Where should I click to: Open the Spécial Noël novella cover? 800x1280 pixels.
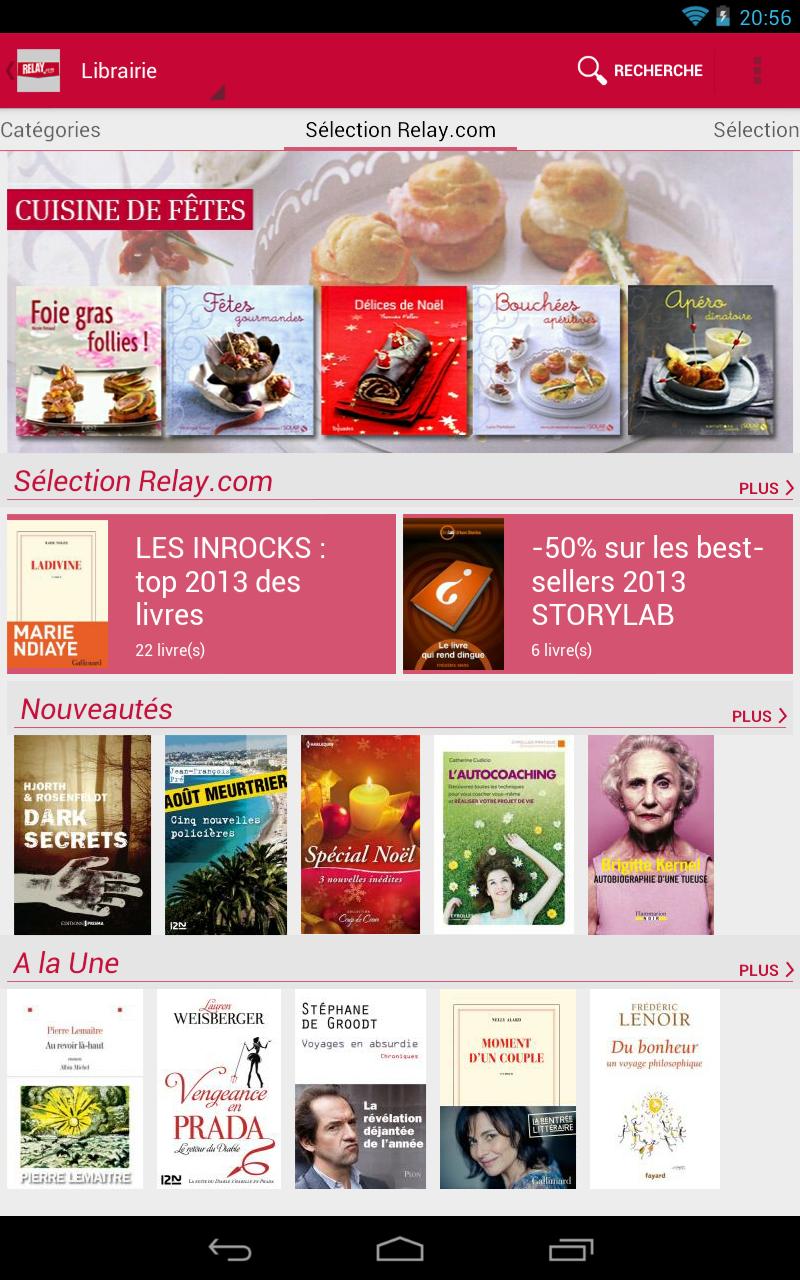click(360, 835)
